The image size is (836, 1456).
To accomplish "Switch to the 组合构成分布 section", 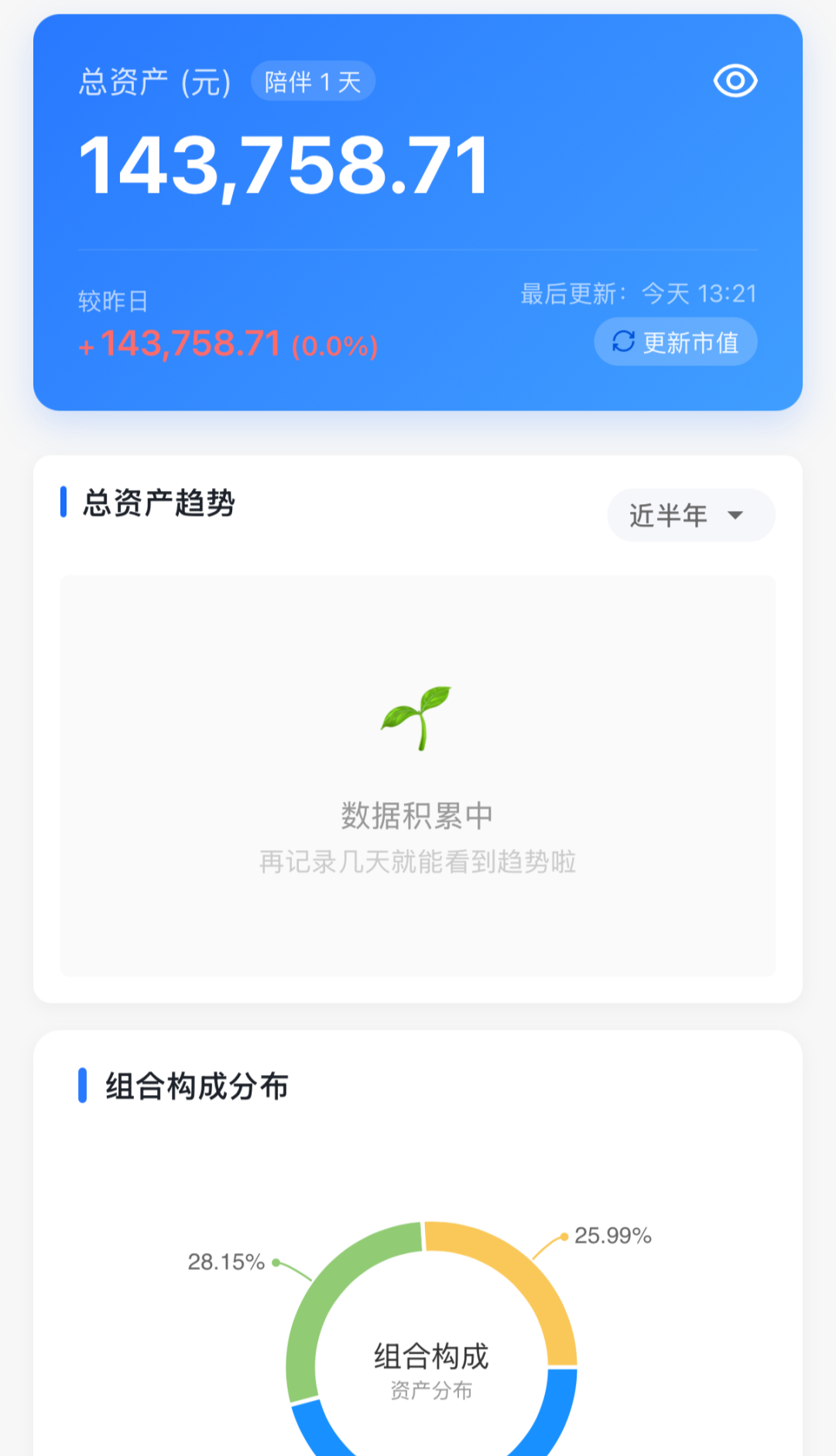I will [196, 1087].
